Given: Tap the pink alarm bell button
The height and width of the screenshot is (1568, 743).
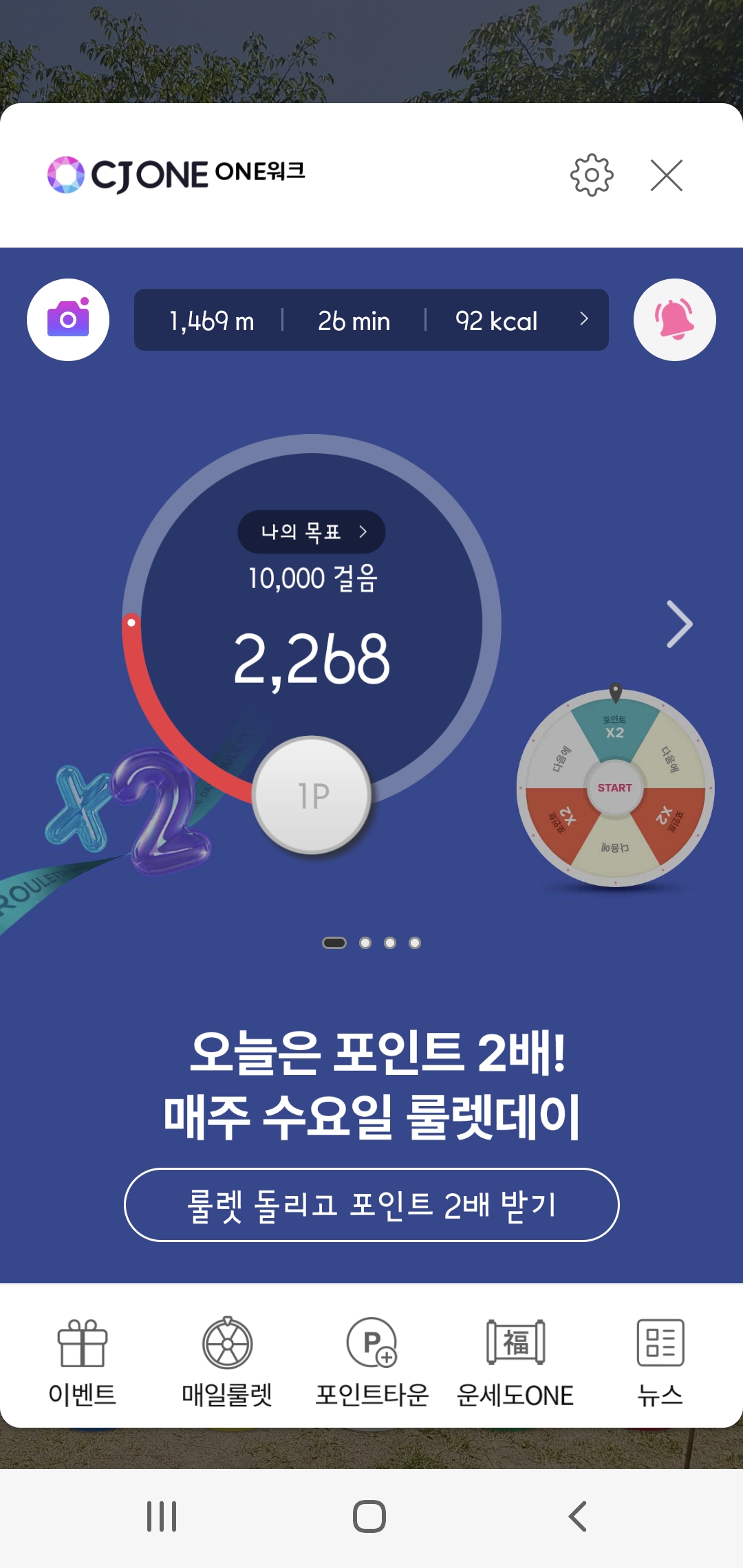Looking at the screenshot, I should point(674,320).
